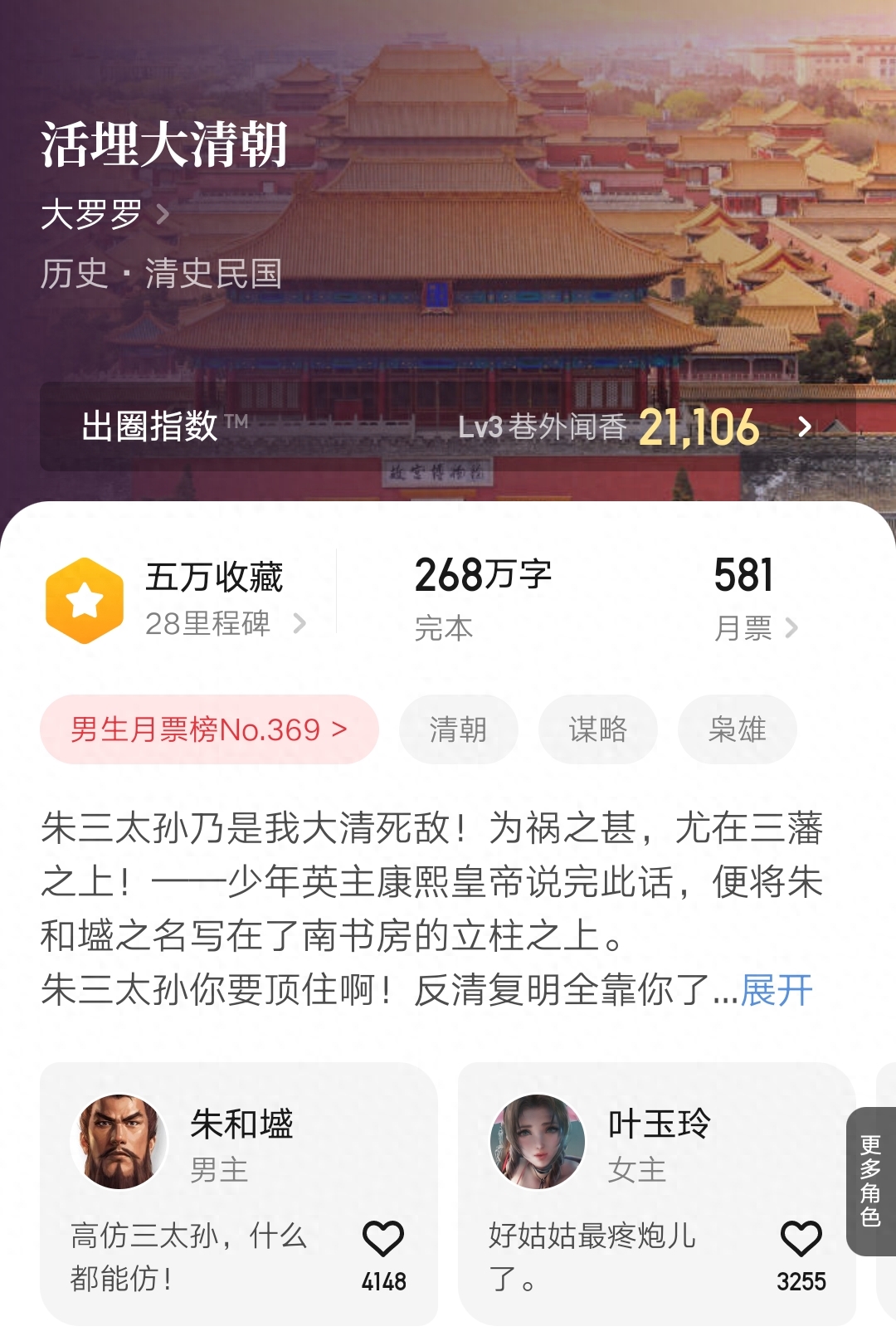Open 男生月票榜No.369 ranking
Viewport: 896px width, 1341px height.
coord(209,730)
